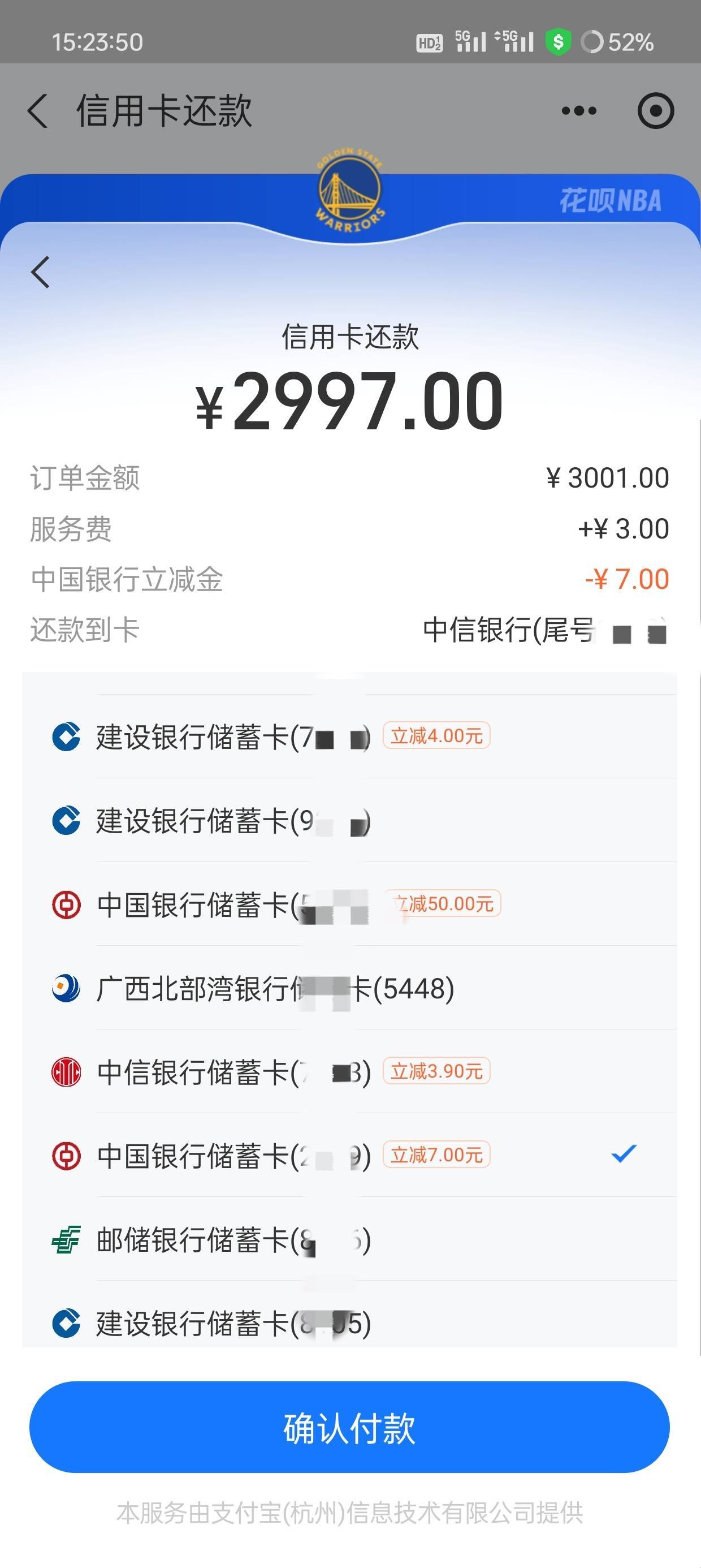Select the checked 中国银行储蓄卡 立减7.00元

point(349,1155)
